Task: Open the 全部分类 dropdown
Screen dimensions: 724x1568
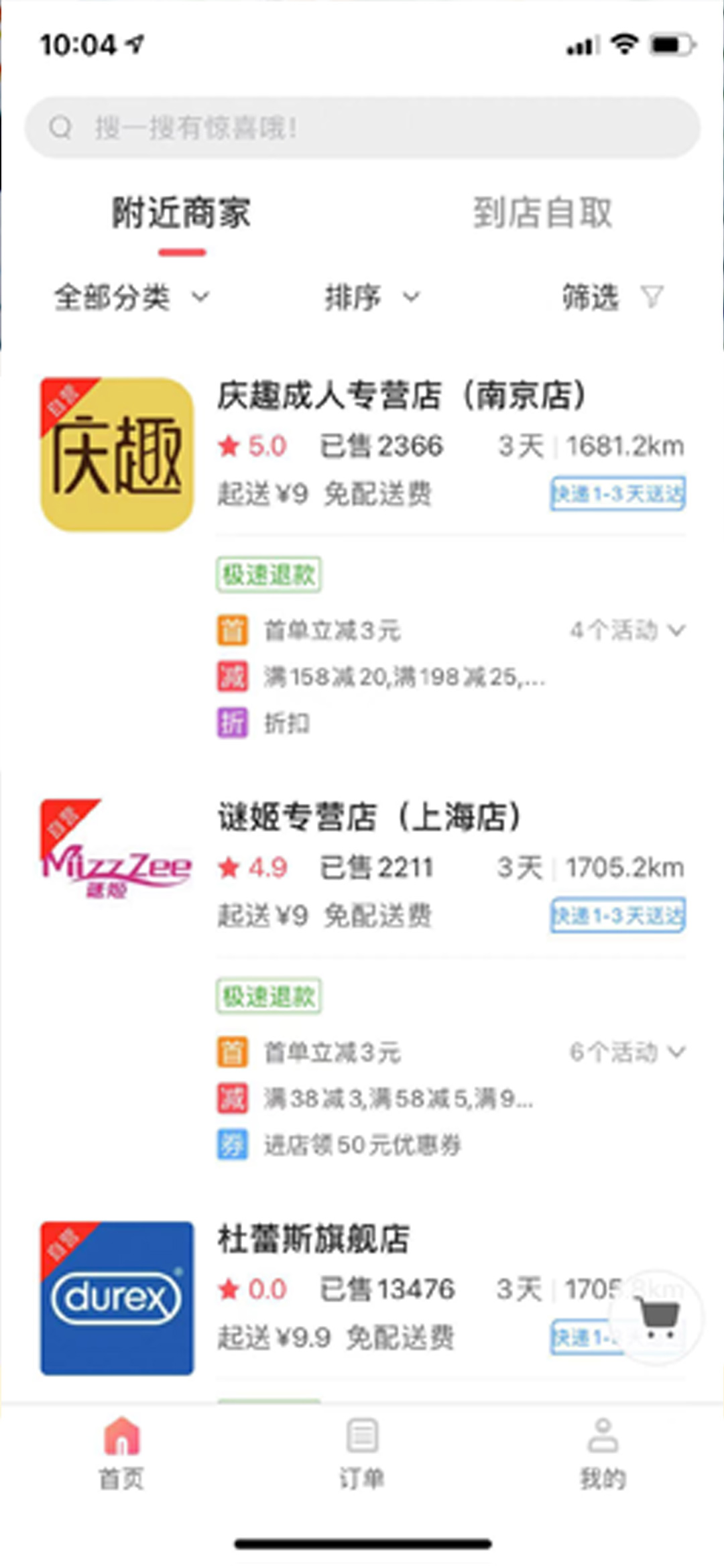Action: 132,297
